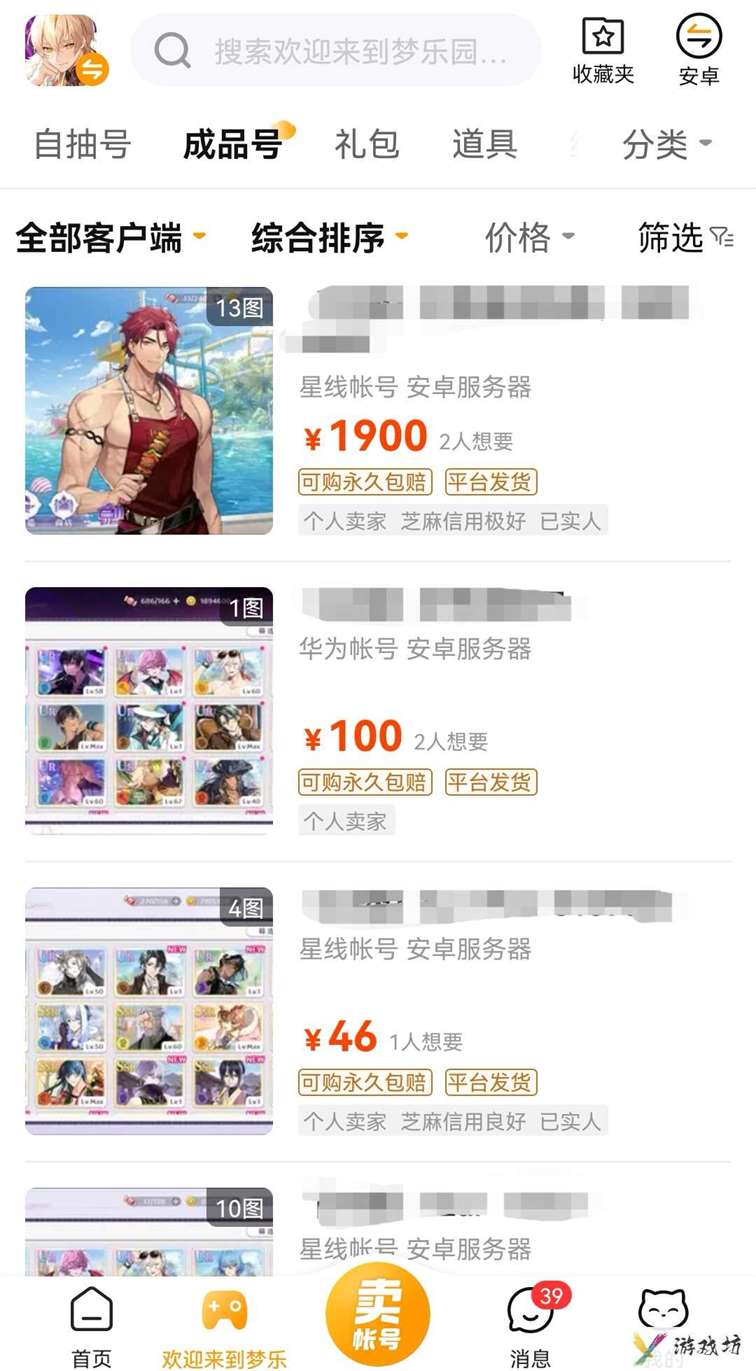Open the 道具 tab

(x=484, y=145)
